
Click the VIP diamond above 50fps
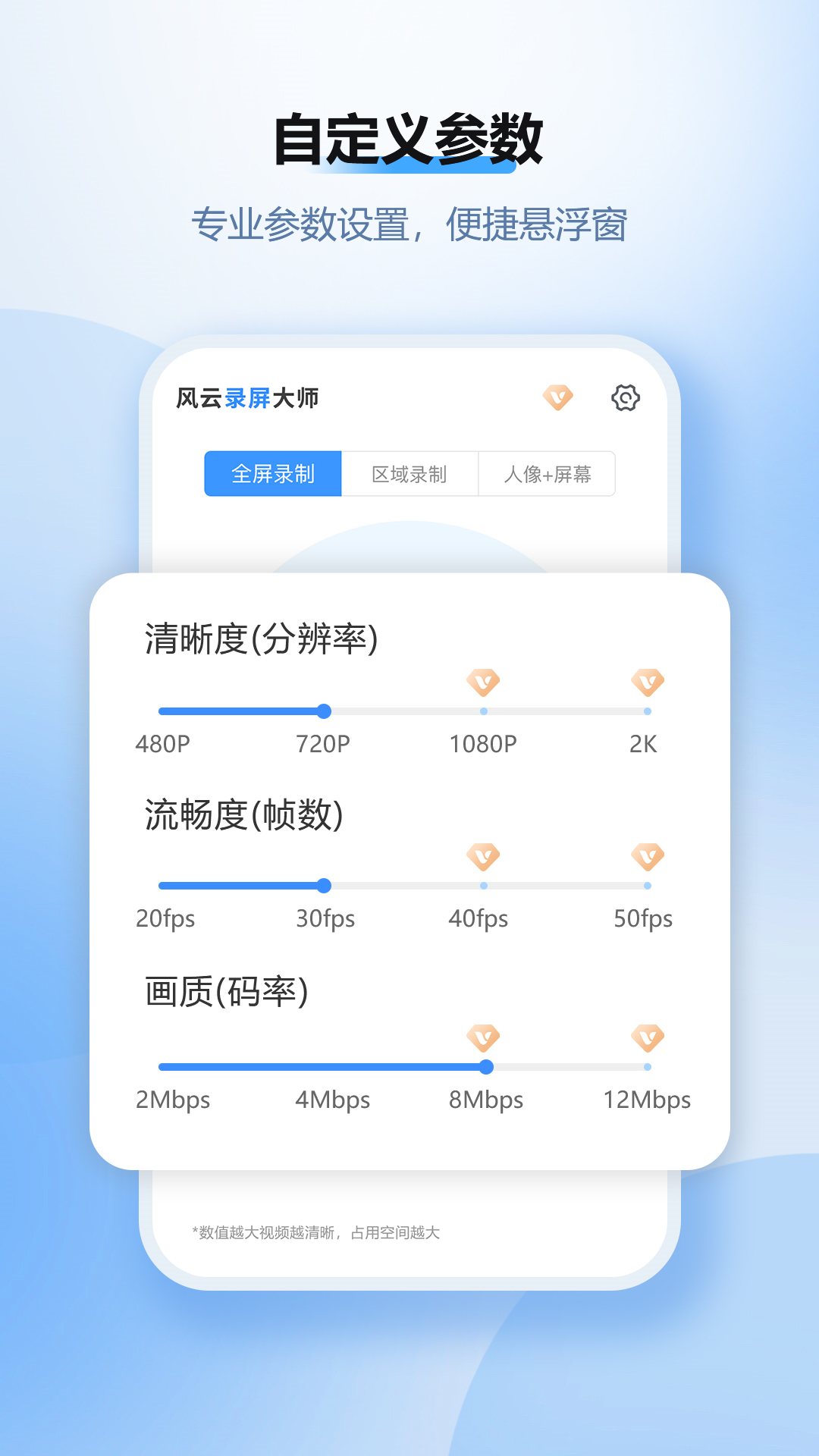click(x=646, y=857)
